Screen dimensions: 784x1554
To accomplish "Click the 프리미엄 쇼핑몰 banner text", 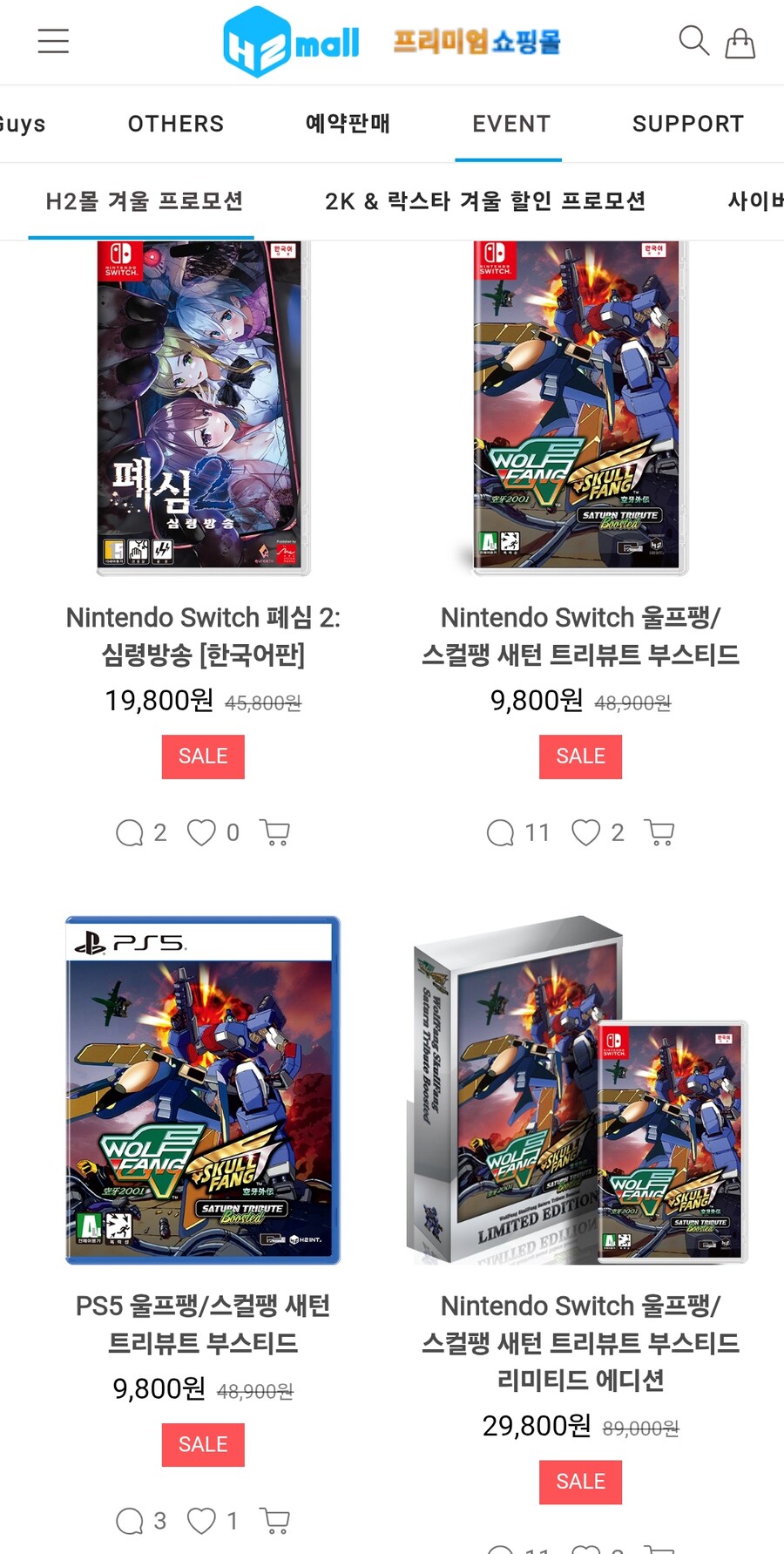I will tap(476, 41).
